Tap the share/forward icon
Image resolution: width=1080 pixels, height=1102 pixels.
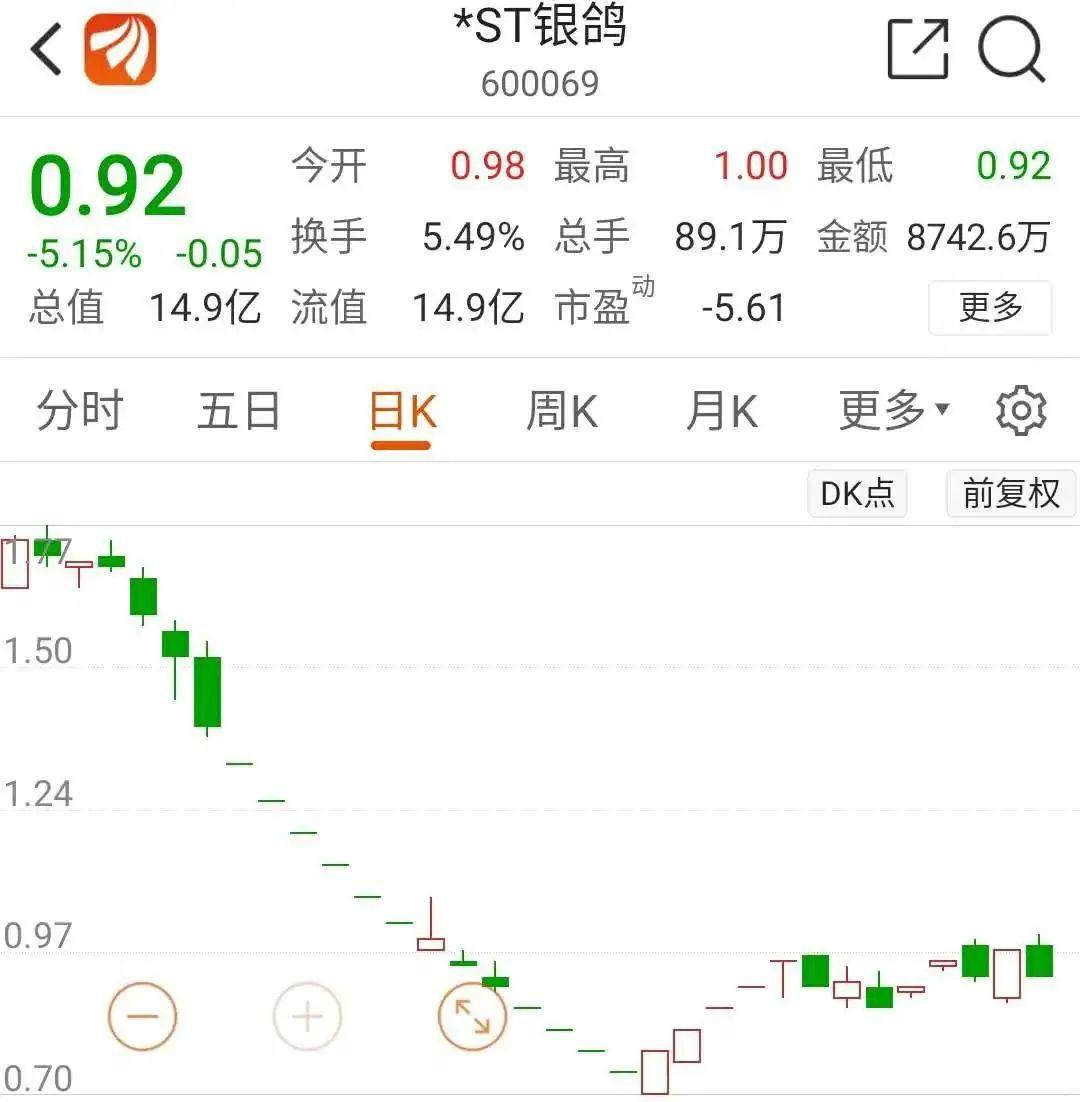[x=917, y=50]
